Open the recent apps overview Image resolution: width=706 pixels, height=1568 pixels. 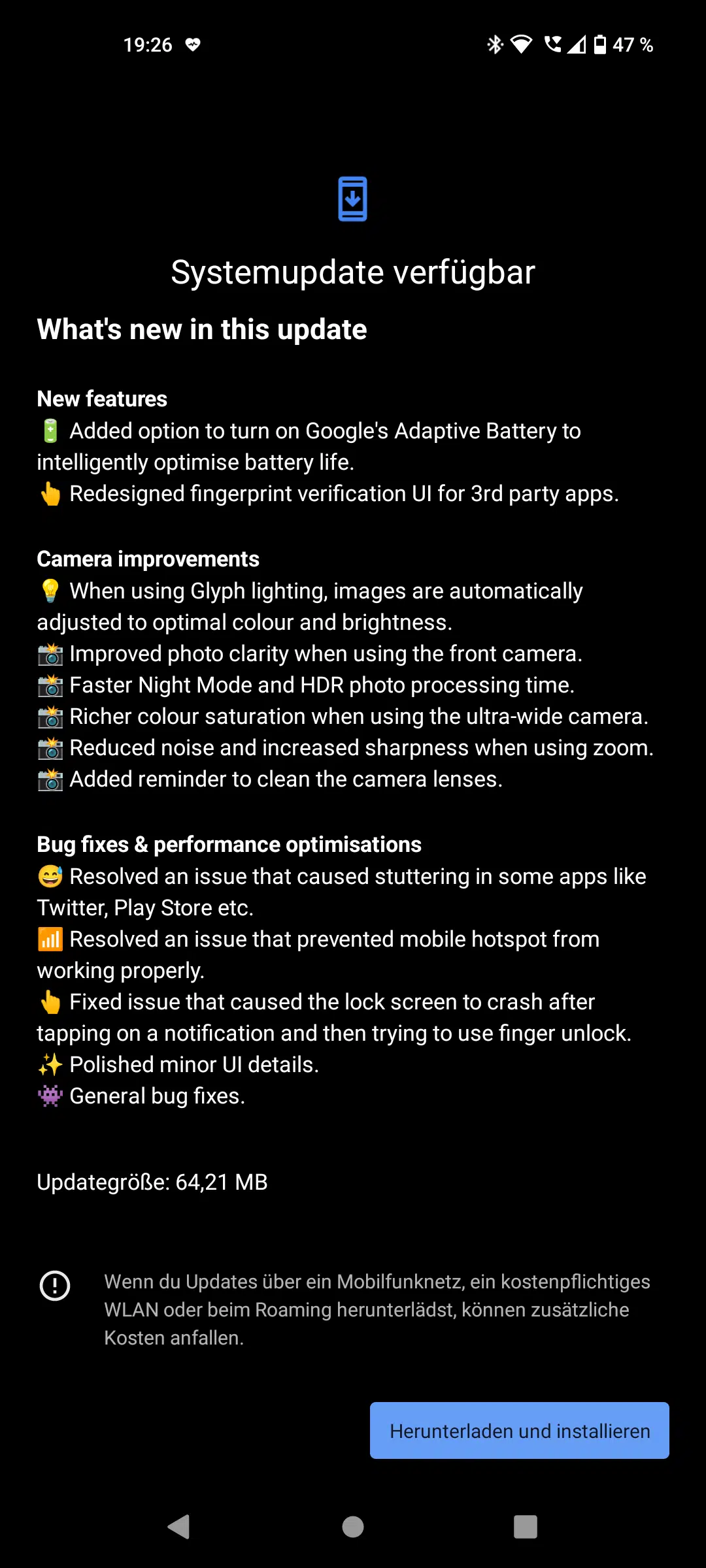[x=526, y=1527]
